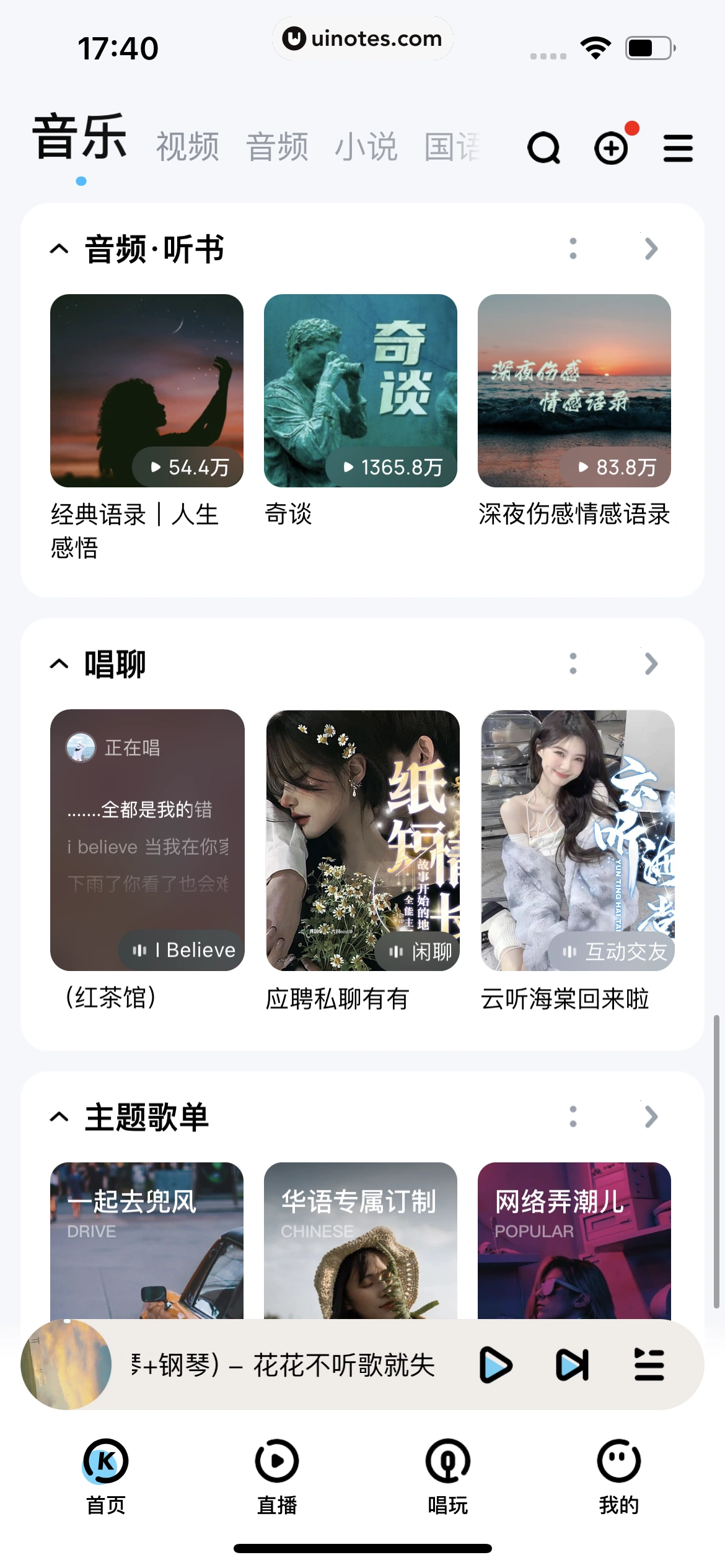Open the 网络弄潮儿 playlist

[574, 1240]
